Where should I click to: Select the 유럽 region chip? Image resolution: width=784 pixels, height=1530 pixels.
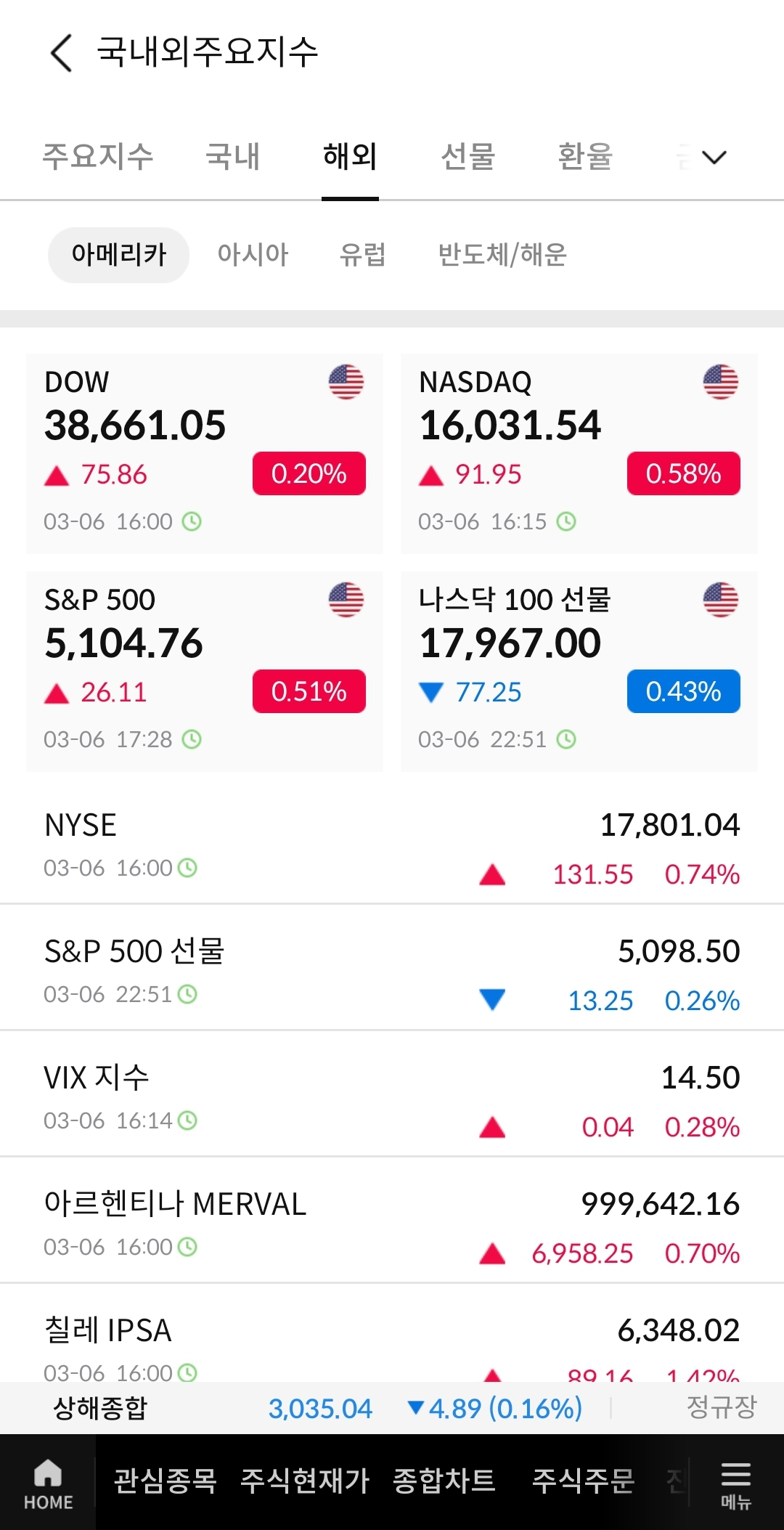pyautogui.click(x=363, y=255)
